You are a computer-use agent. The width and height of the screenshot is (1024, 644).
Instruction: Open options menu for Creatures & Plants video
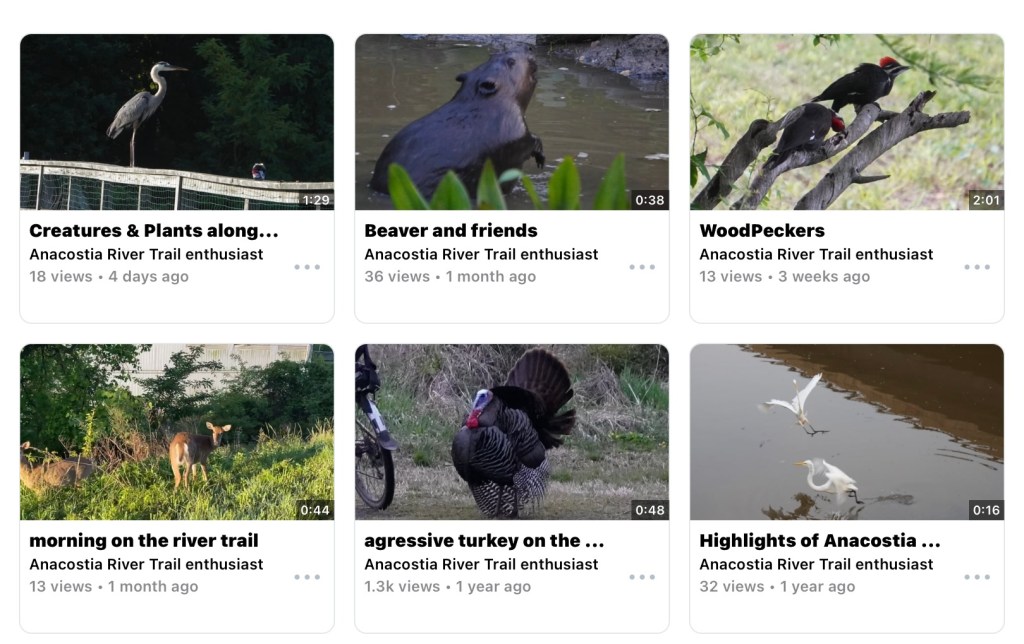[307, 267]
